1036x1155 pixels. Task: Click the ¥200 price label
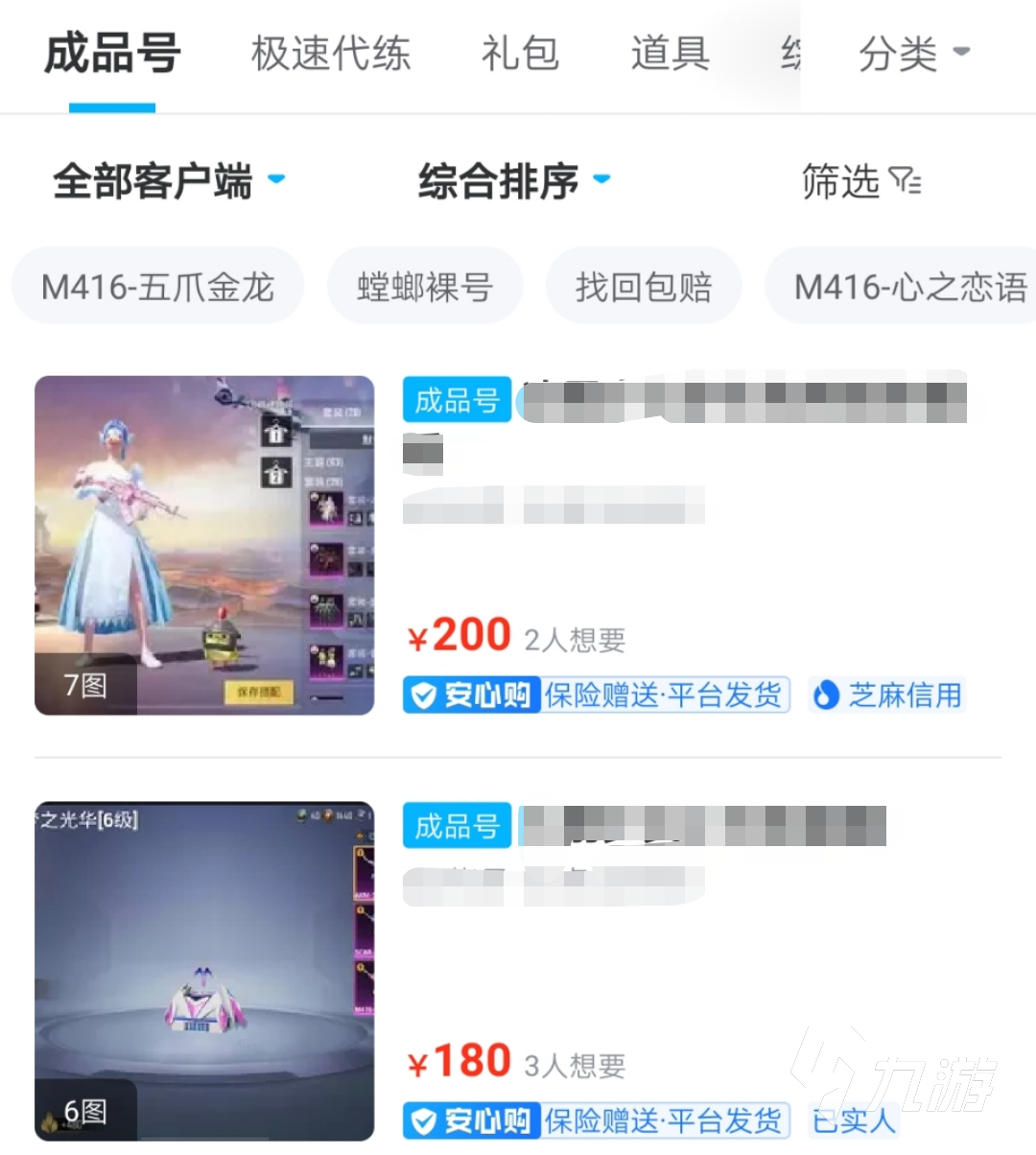pos(459,633)
